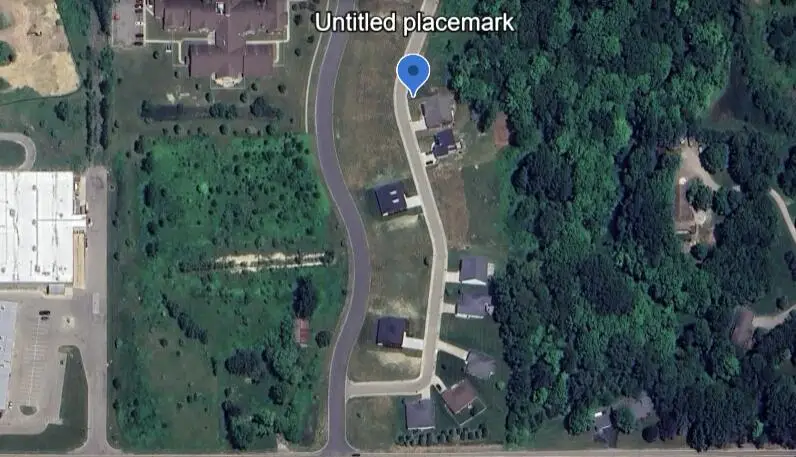Tap the Untitled placemark pin

coord(413,73)
